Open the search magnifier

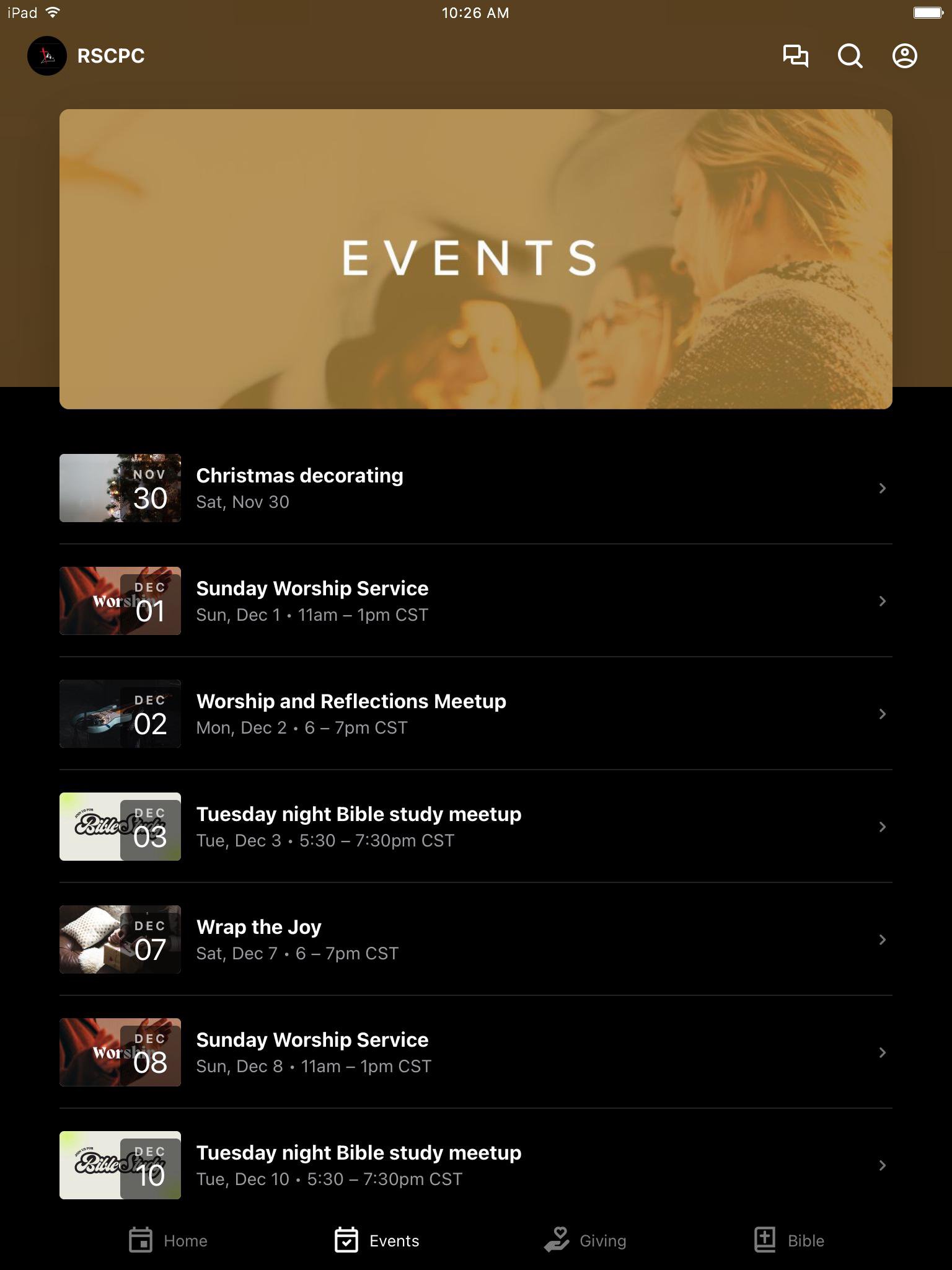coord(850,56)
